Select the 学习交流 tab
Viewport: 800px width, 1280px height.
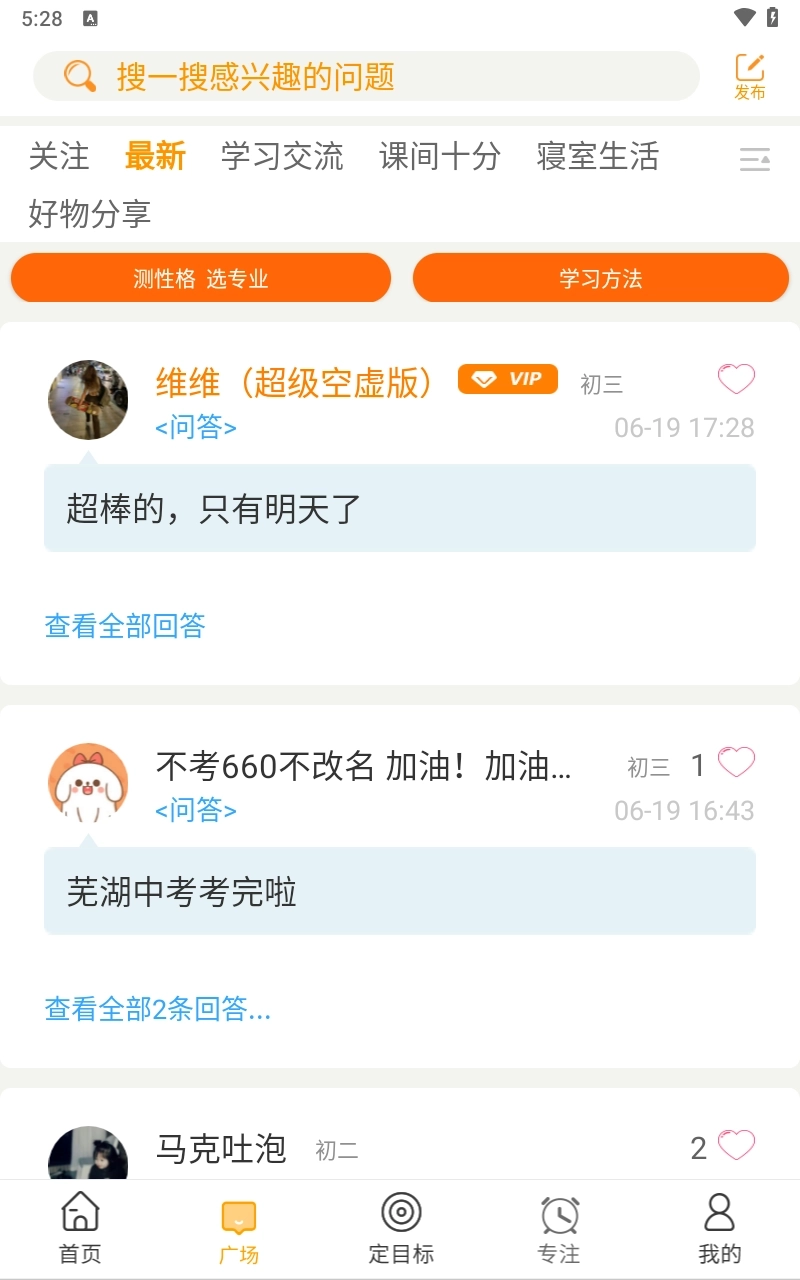[282, 157]
